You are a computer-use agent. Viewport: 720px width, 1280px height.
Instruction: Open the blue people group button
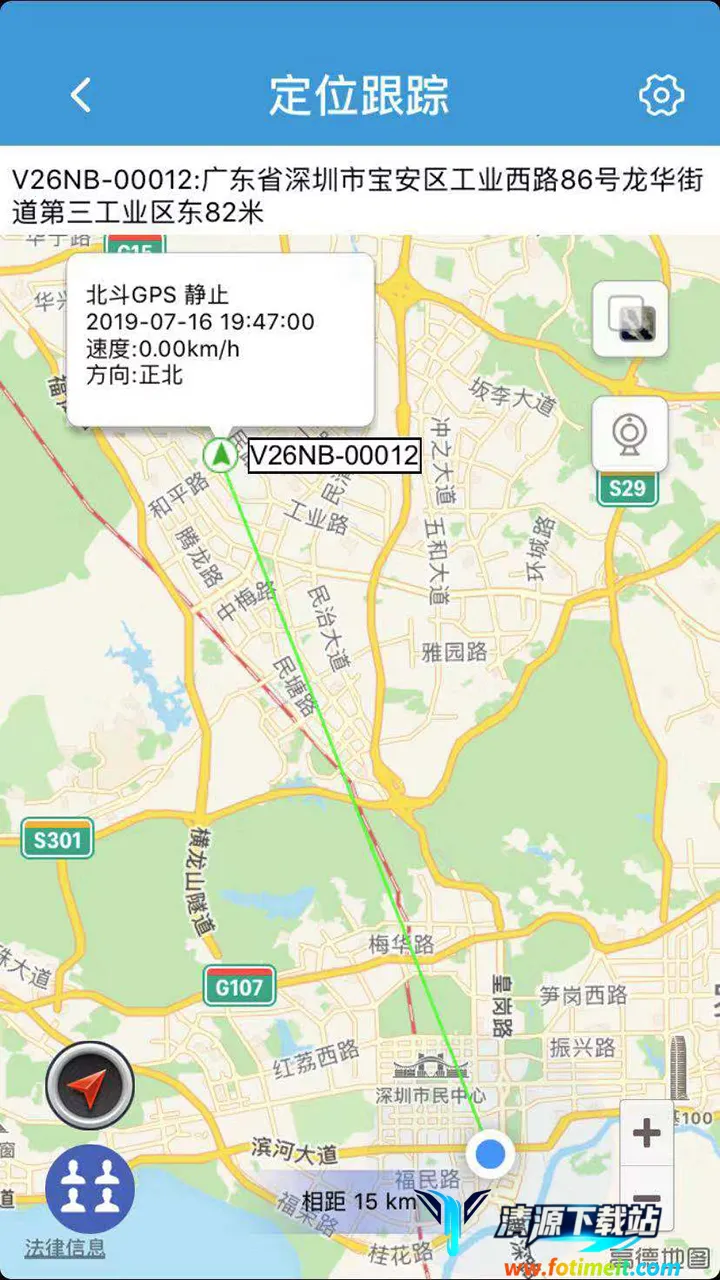click(x=90, y=1189)
